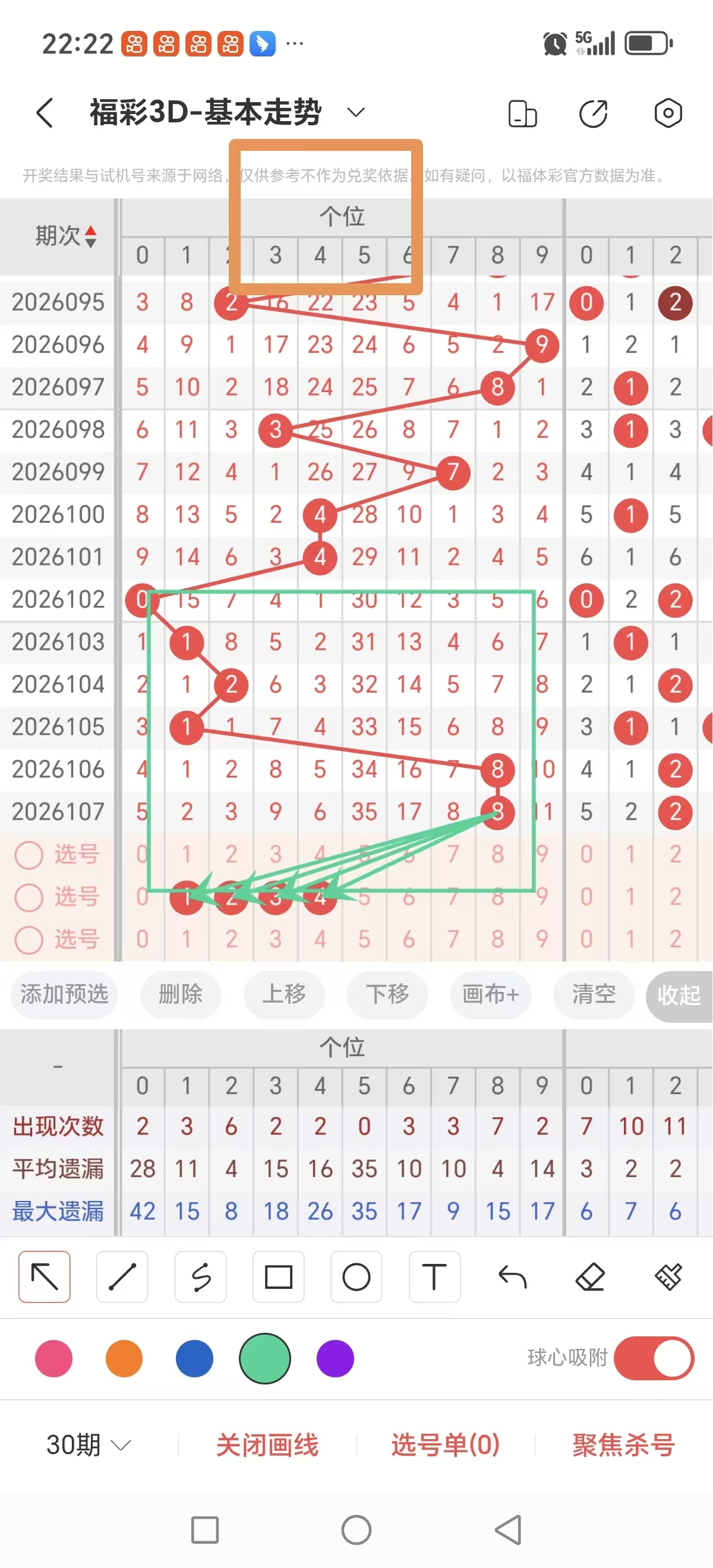This screenshot has height=1568, width=713.
Task: Select the circle drawing tool
Action: (x=356, y=1278)
